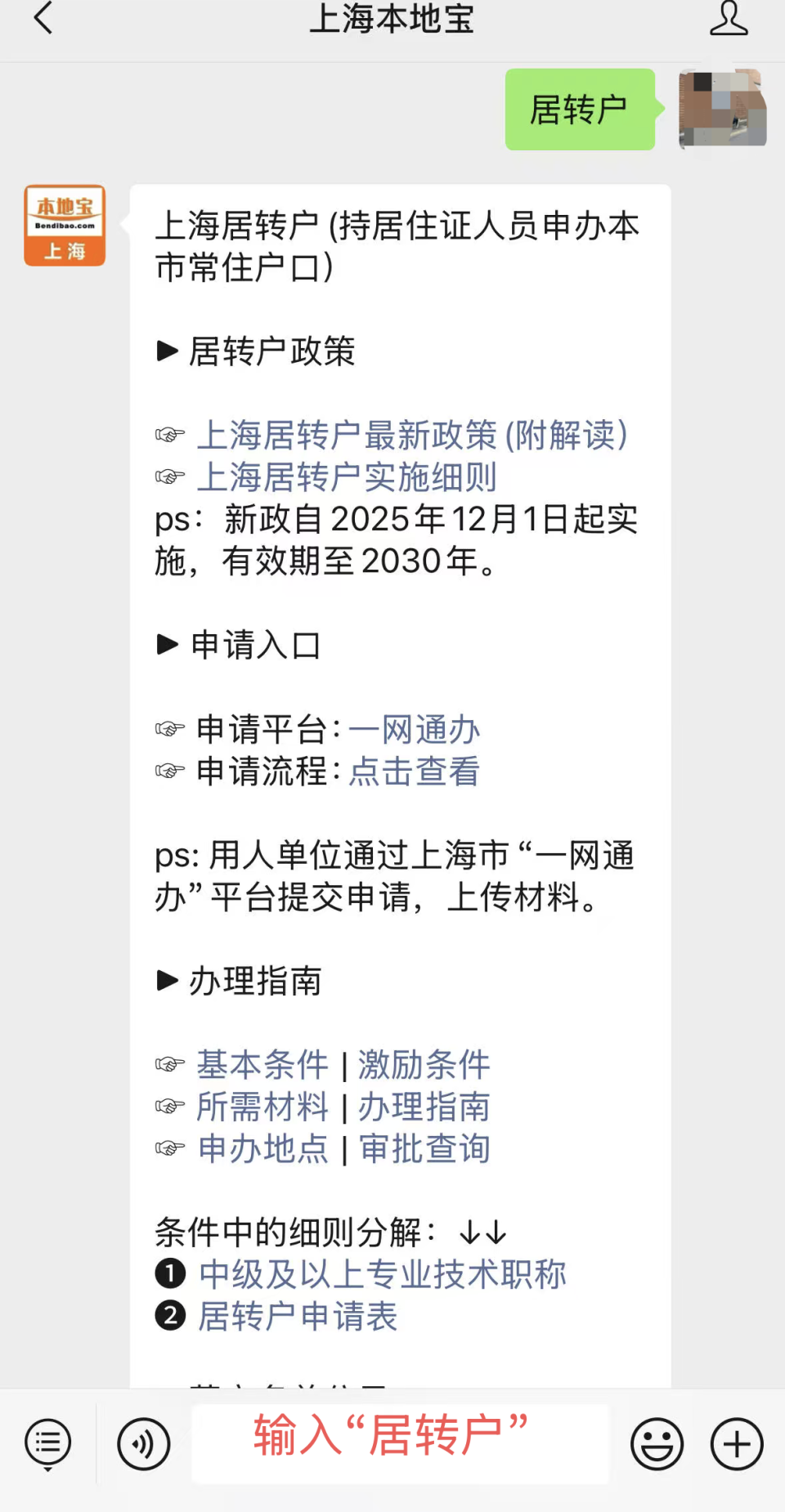Tap the message input field
The width and height of the screenshot is (785, 1512).
pyautogui.click(x=399, y=1443)
